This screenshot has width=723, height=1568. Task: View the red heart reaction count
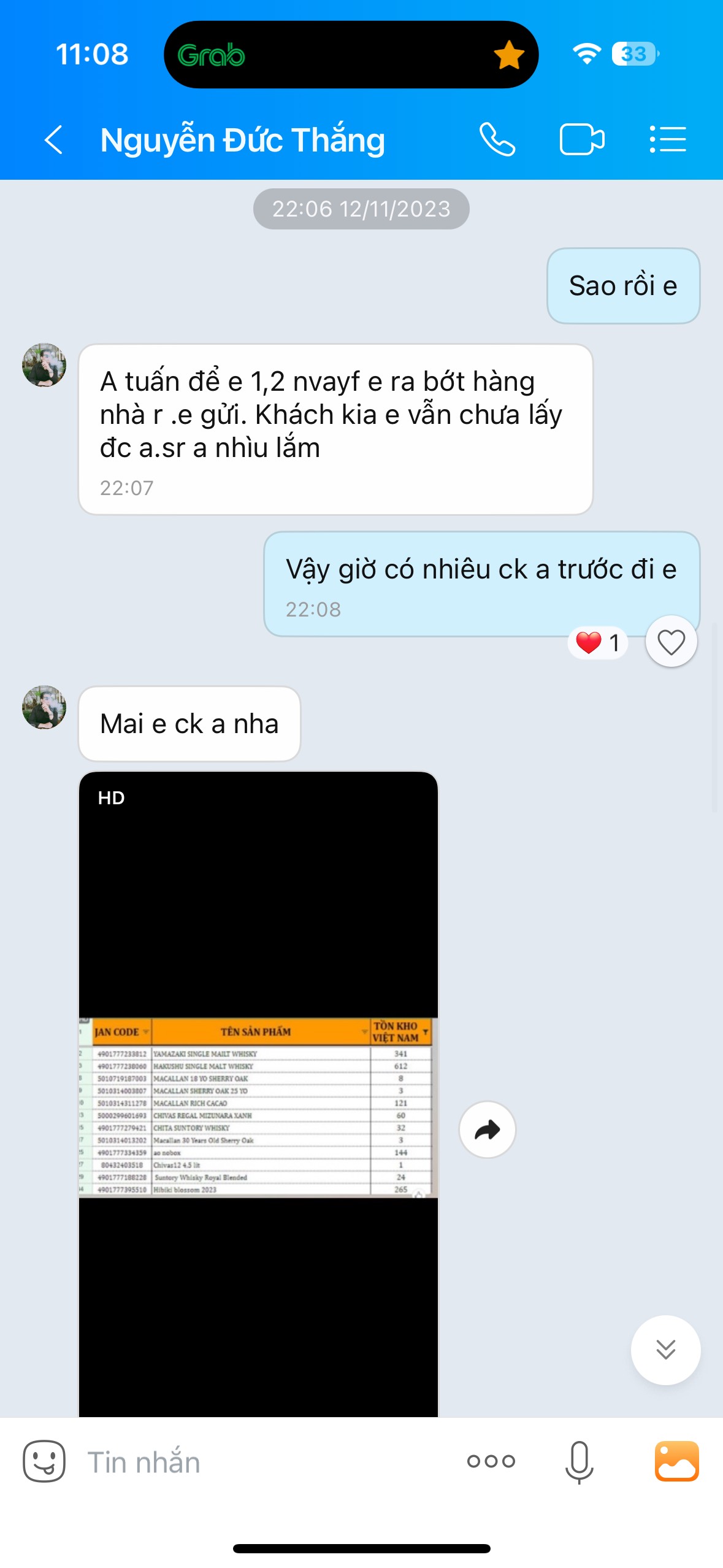(598, 642)
